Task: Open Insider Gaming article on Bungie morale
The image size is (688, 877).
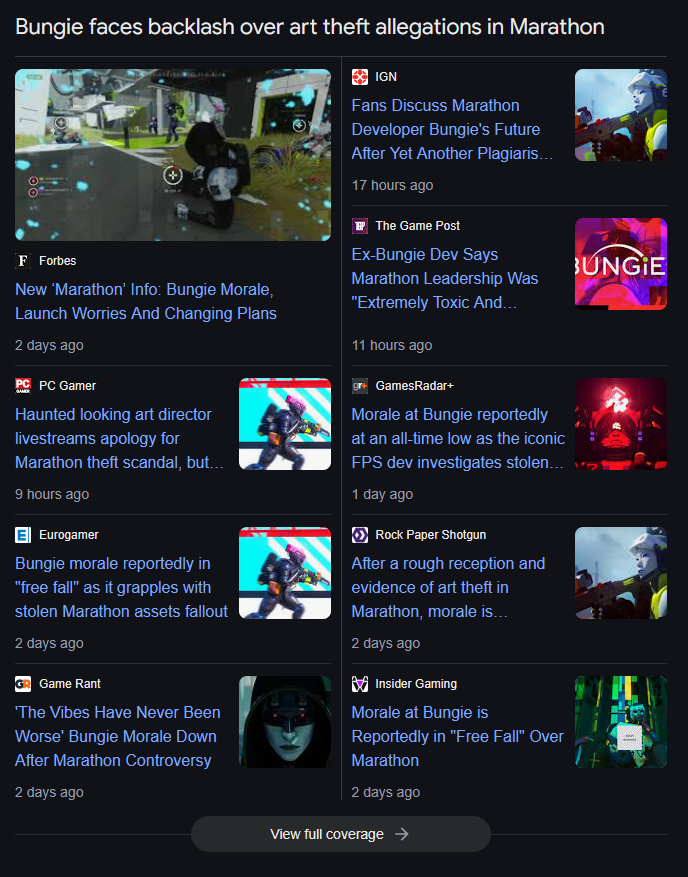Action: [457, 736]
